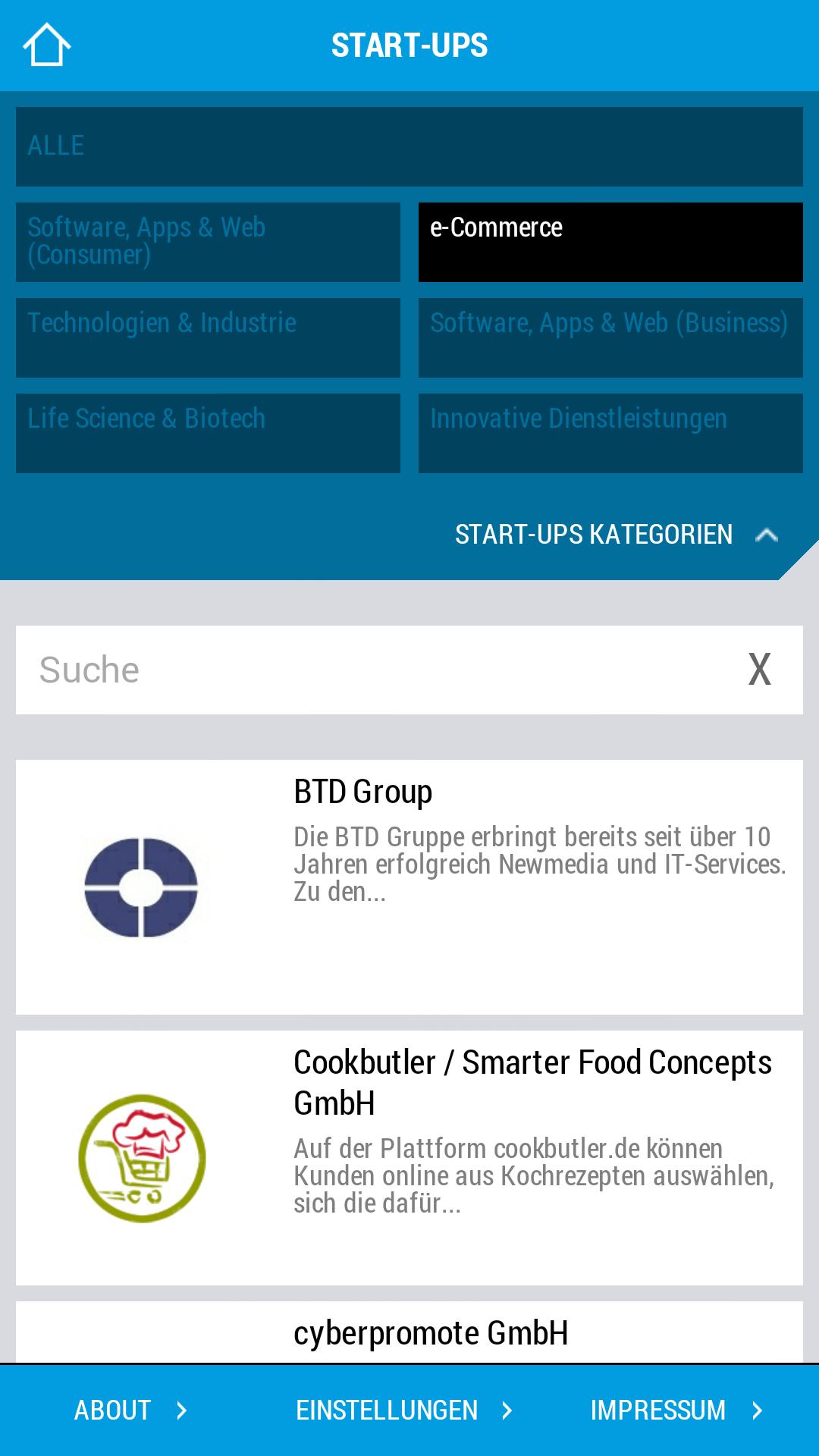819x1456 pixels.
Task: Filter by Software, Apps & Web (Consumer)
Action: [208, 242]
